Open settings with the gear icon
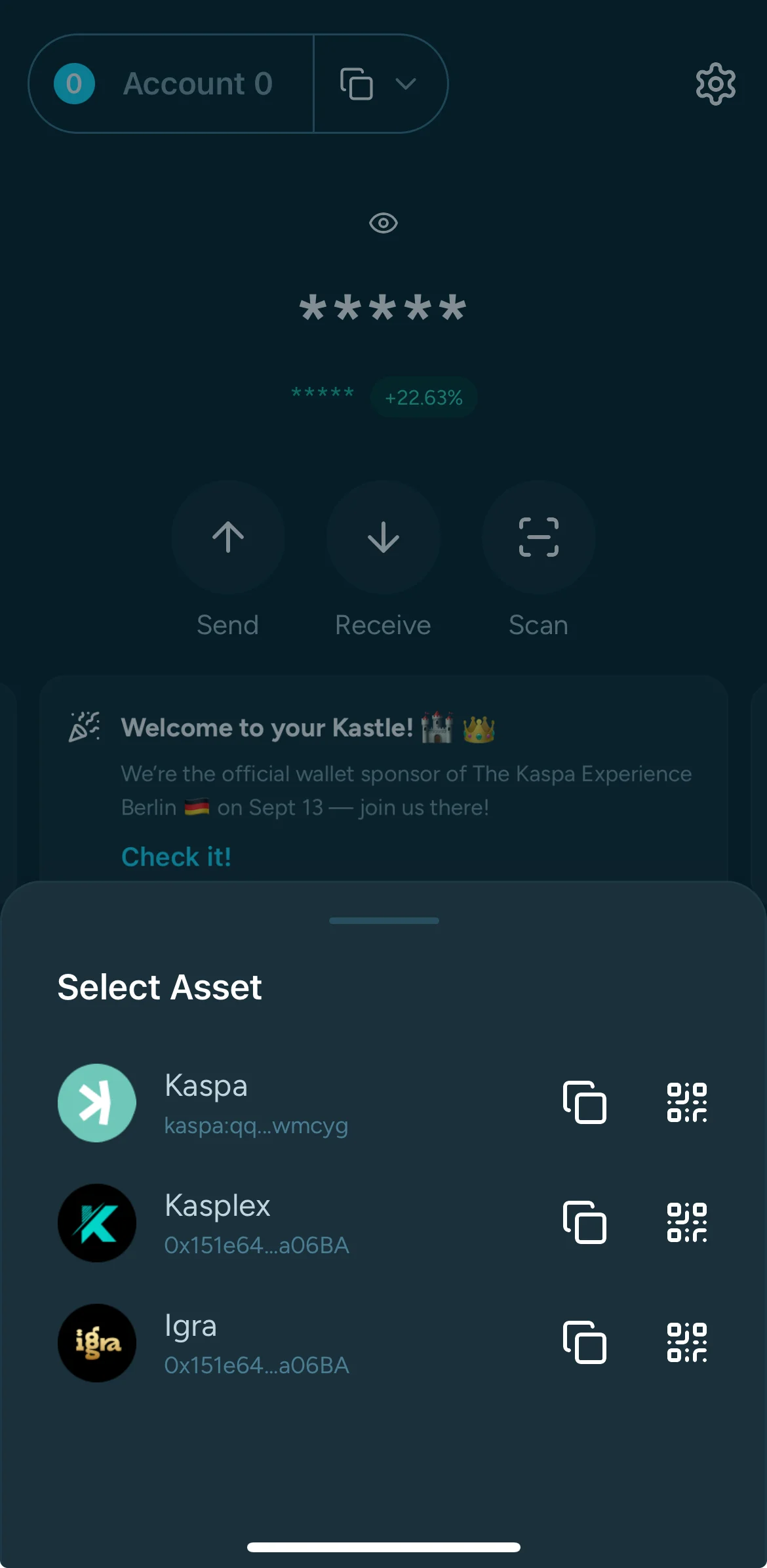This screenshot has width=767, height=1568. 716,83
